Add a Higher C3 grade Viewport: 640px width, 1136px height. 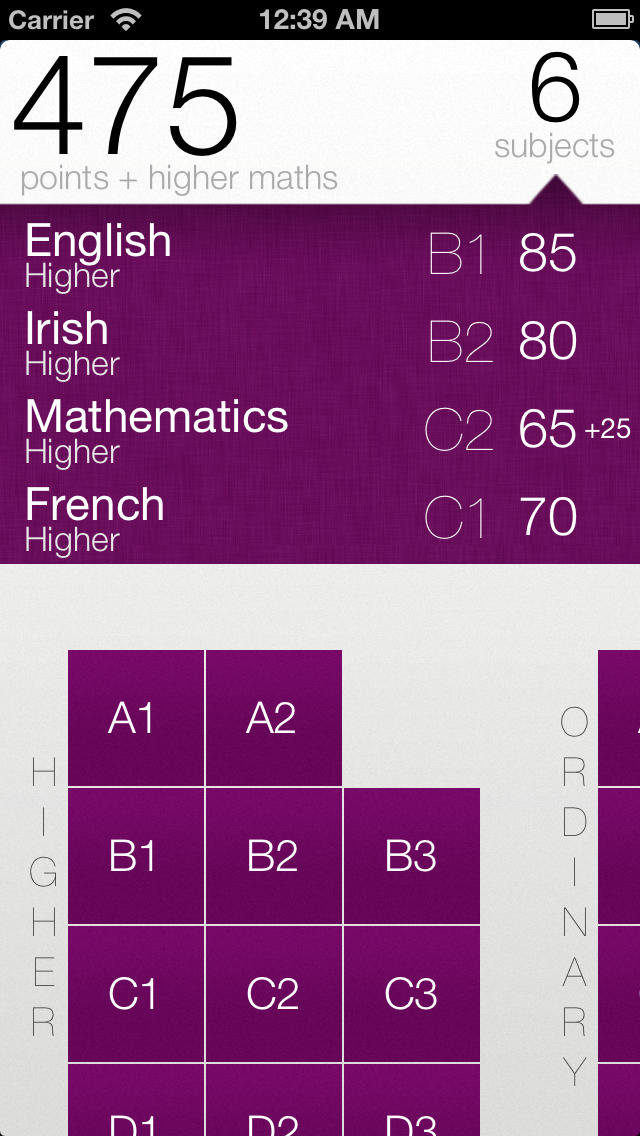tap(412, 993)
